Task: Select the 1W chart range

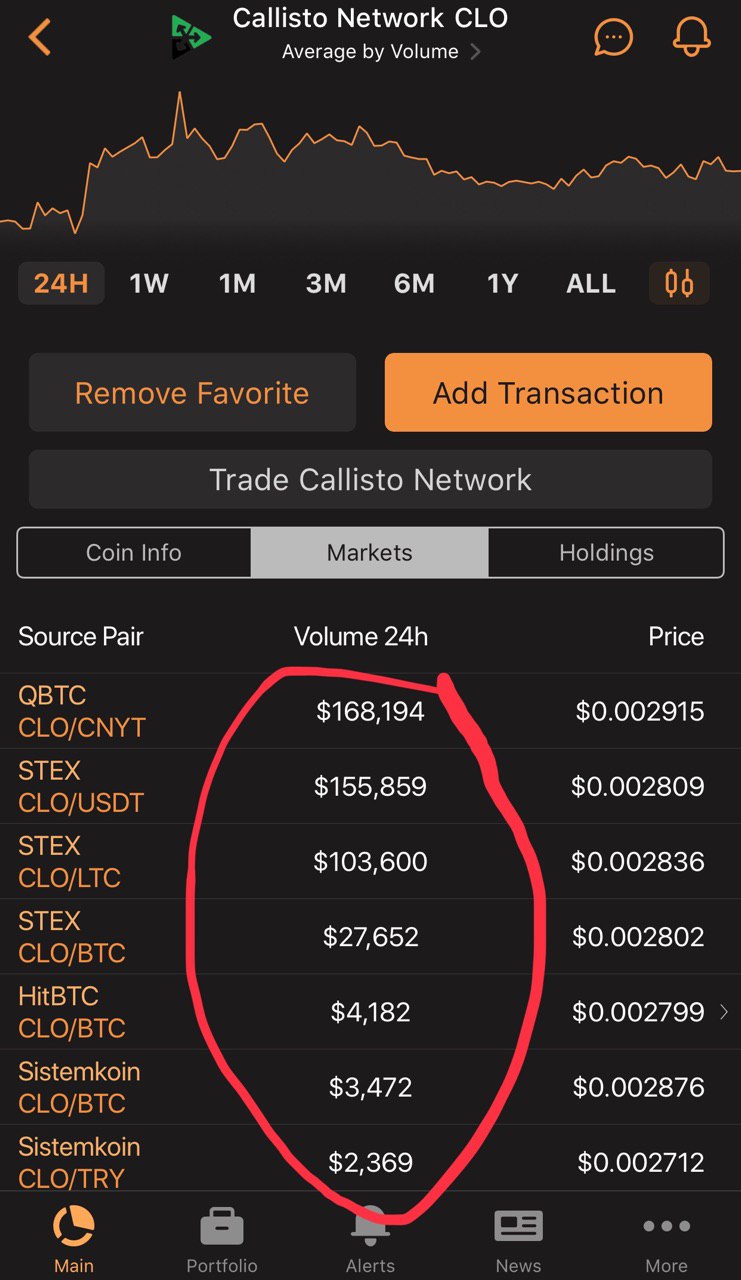Action: point(149,284)
